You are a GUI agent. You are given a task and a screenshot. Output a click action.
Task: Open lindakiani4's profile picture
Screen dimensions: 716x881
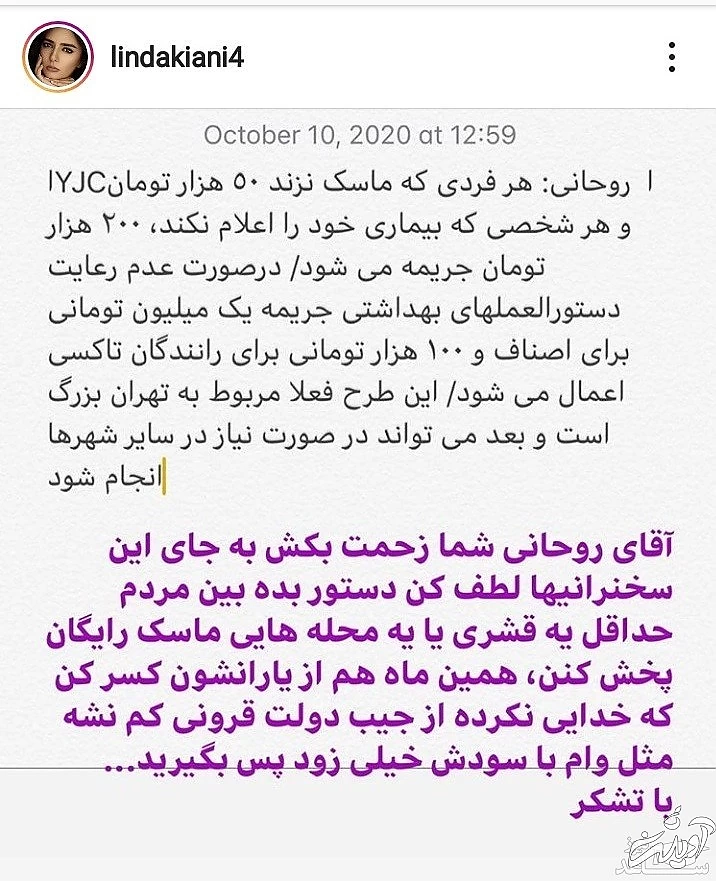(x=57, y=57)
